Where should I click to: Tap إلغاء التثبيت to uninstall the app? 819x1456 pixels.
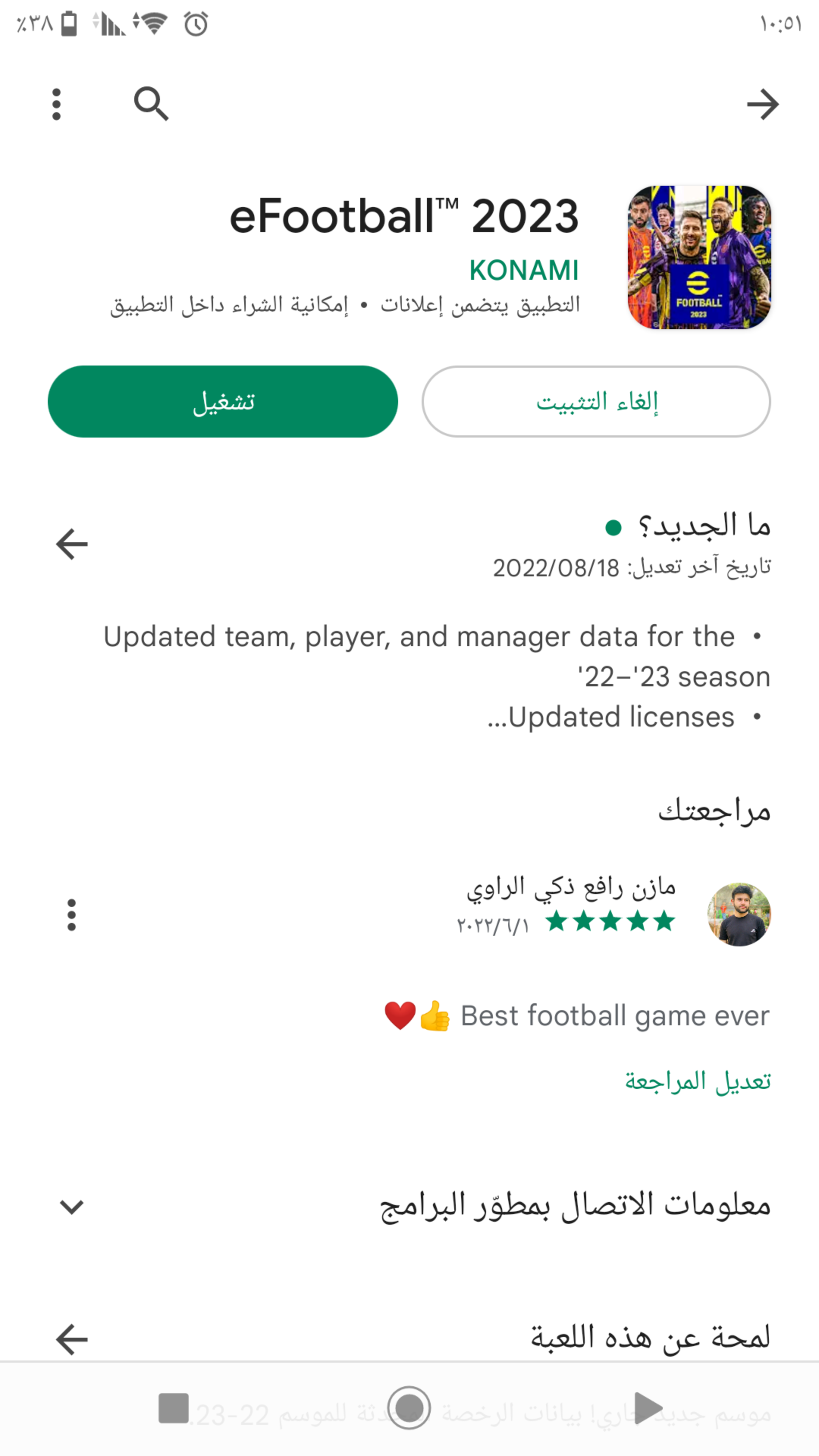(596, 401)
